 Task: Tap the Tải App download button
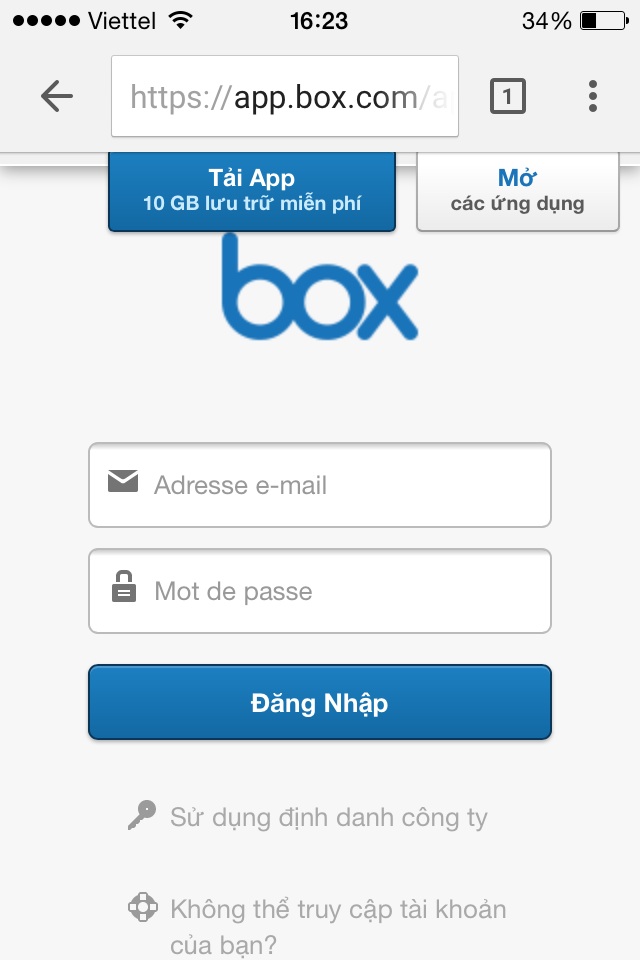tap(251, 191)
